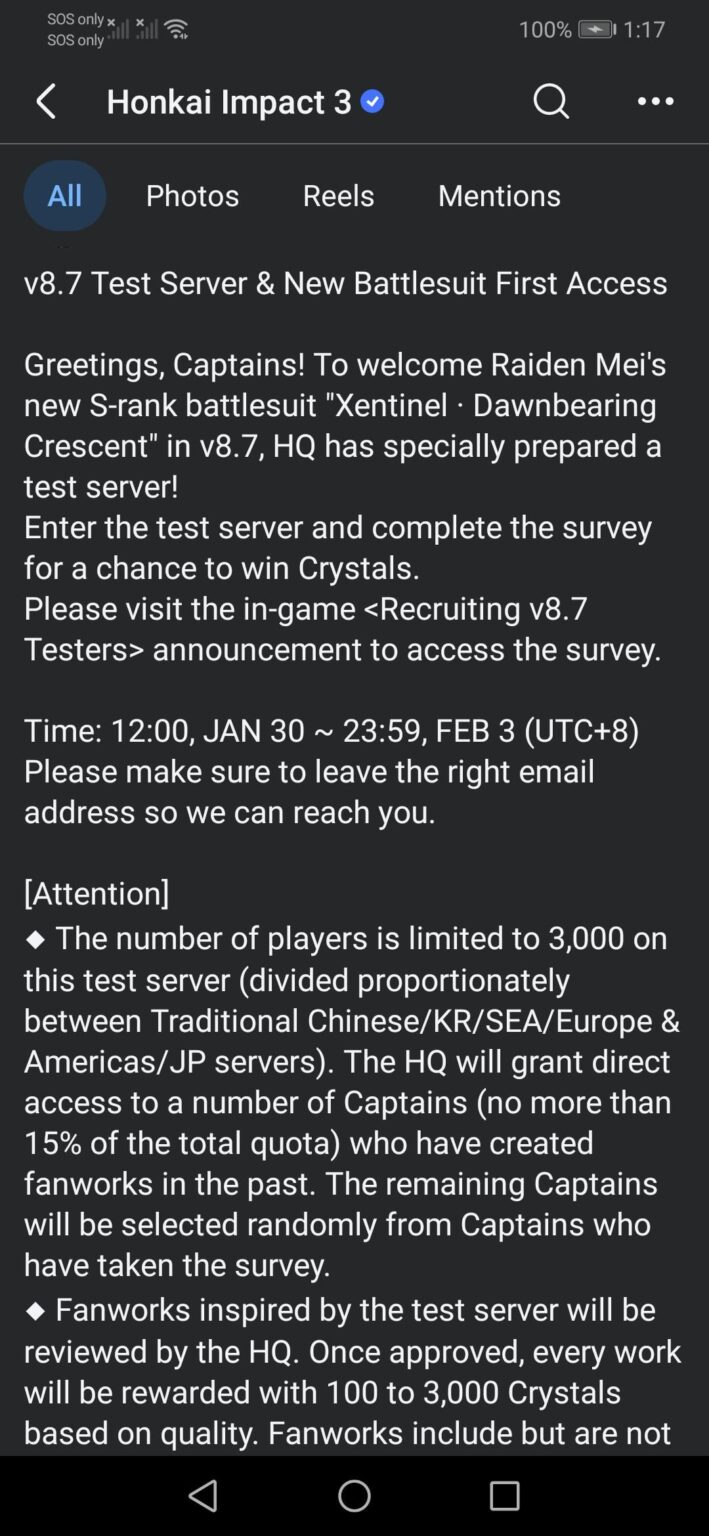Search within the Honkai Impact 3 page
Image resolution: width=709 pixels, height=1536 pixels.
click(x=551, y=101)
